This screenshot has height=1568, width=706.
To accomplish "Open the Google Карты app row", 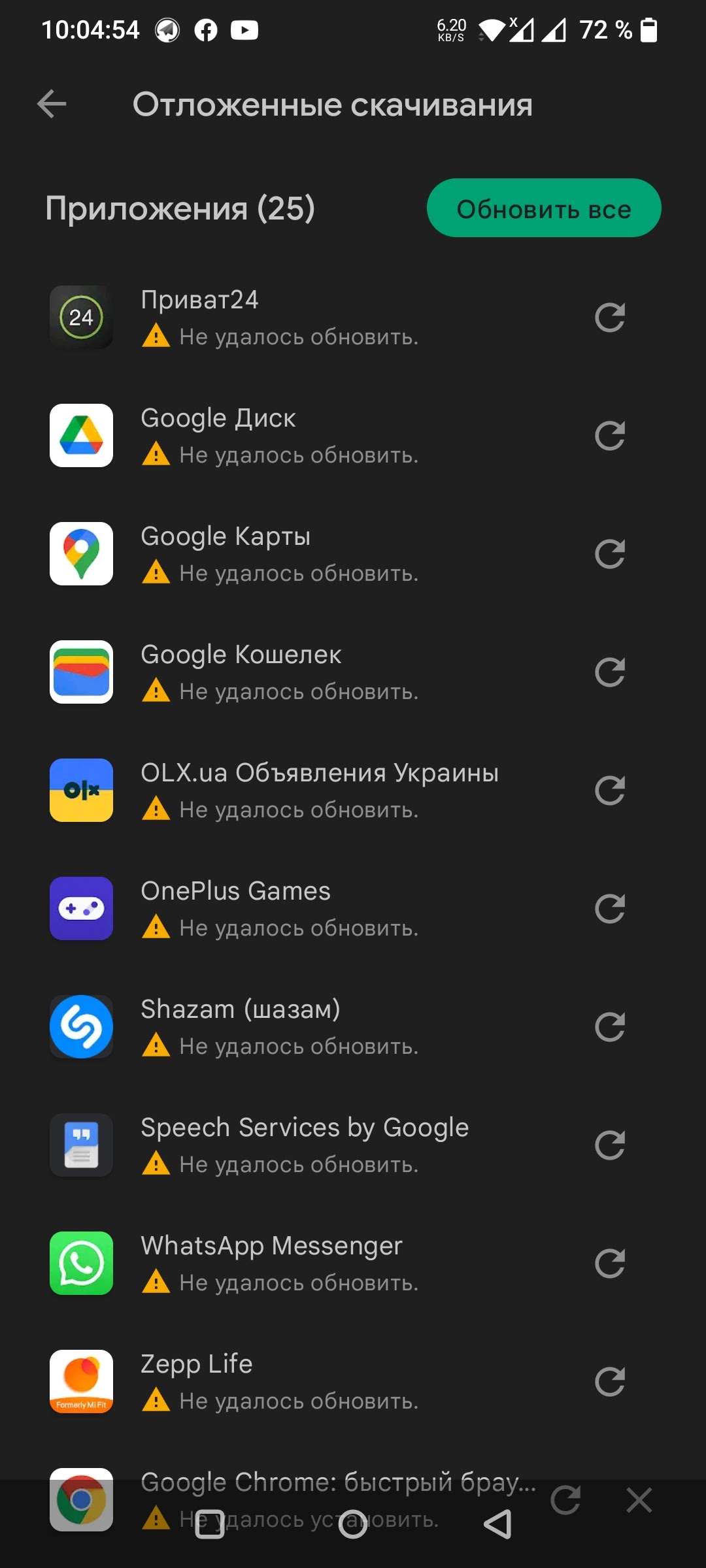I will point(294,555).
